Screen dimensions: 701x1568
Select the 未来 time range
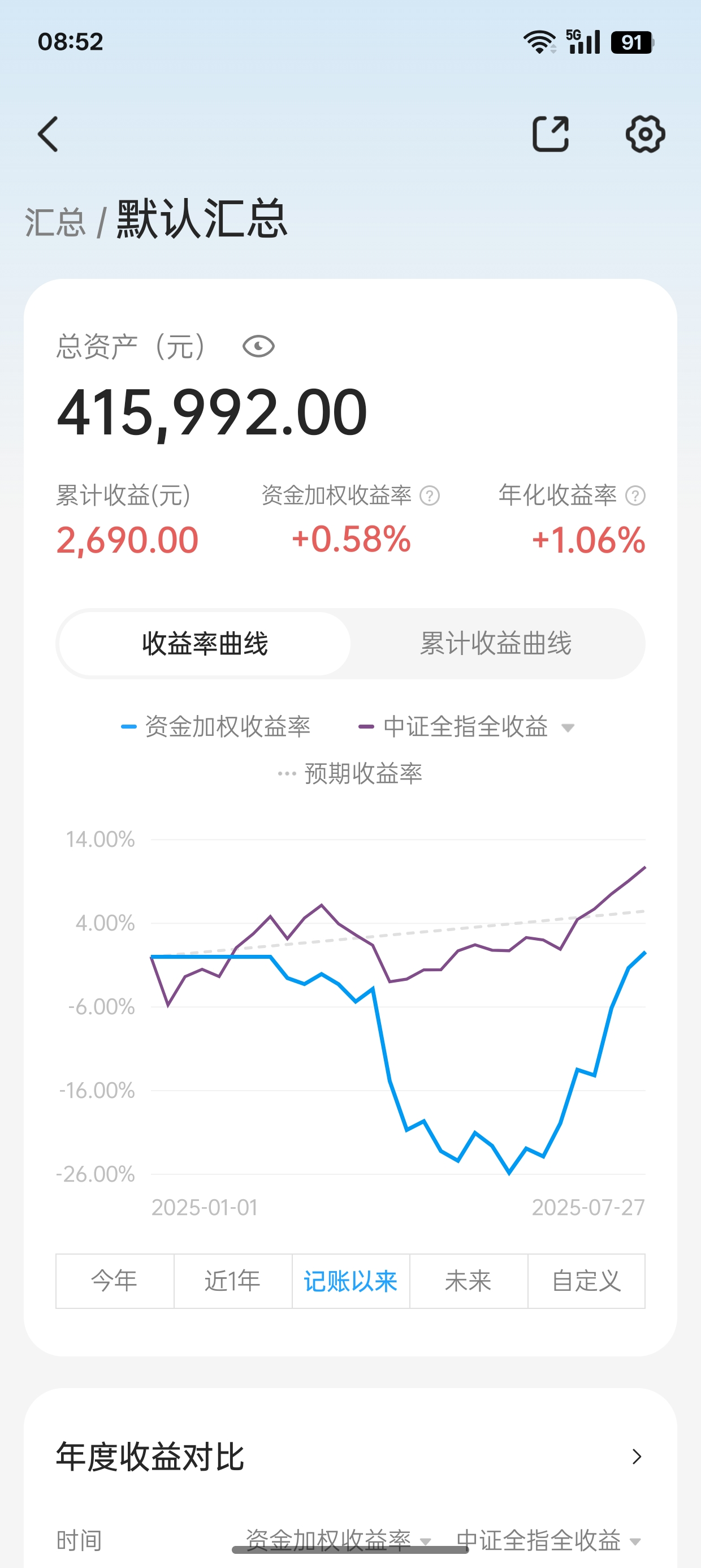tap(468, 1281)
